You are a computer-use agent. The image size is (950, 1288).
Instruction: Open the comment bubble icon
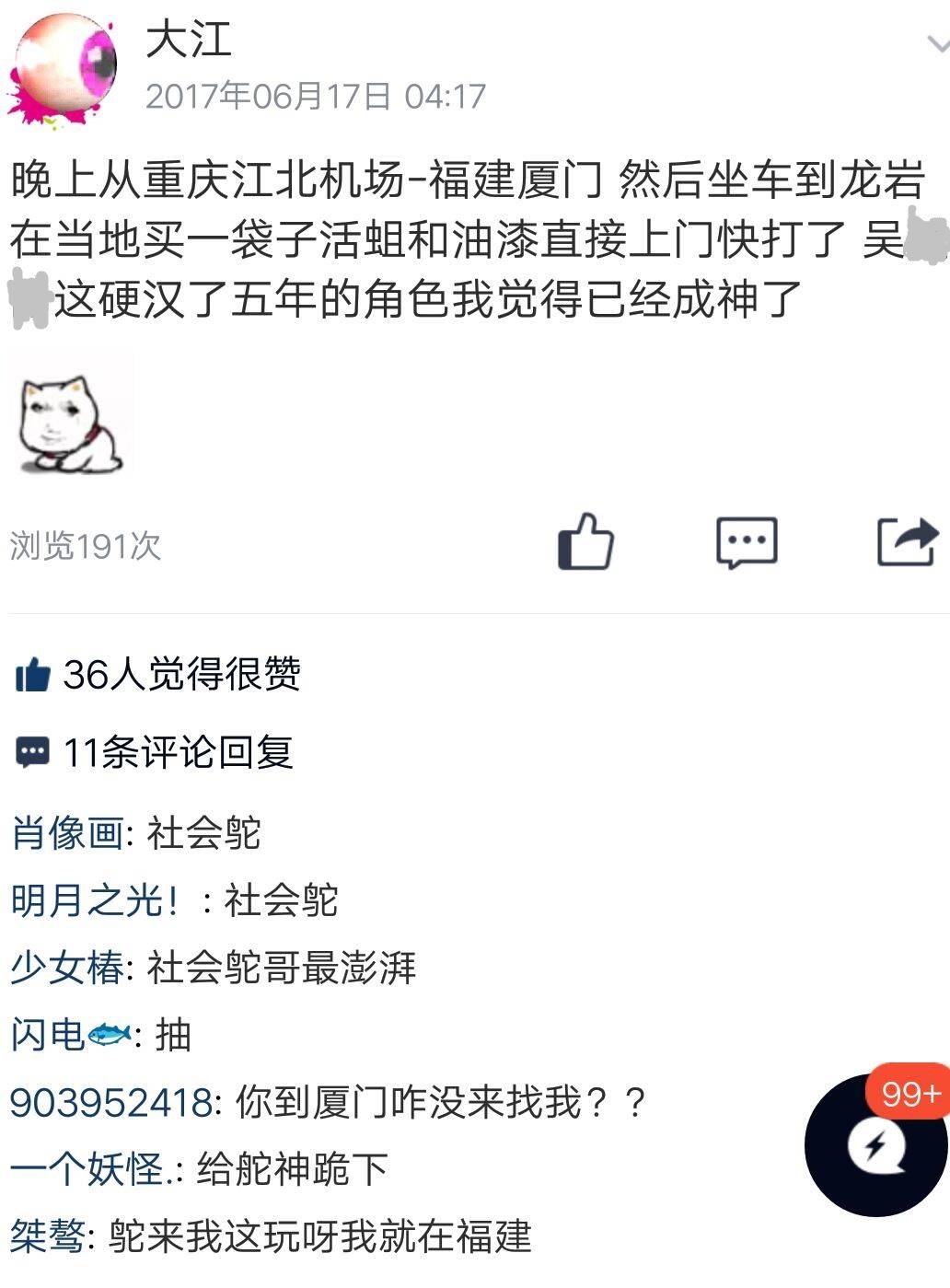pyautogui.click(x=747, y=542)
